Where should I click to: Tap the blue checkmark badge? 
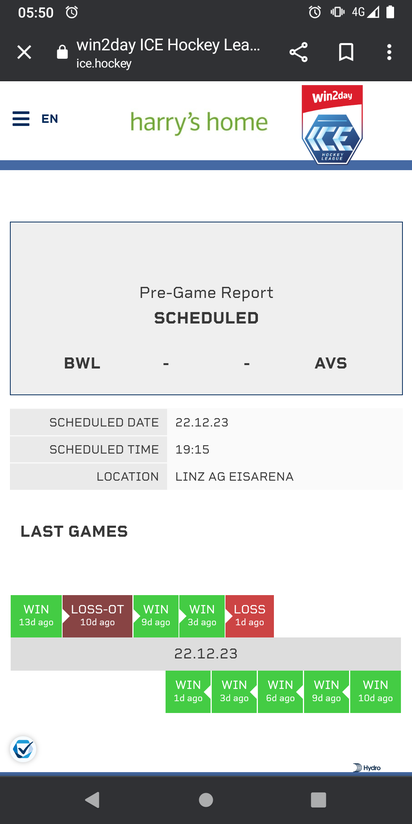tap(23, 749)
